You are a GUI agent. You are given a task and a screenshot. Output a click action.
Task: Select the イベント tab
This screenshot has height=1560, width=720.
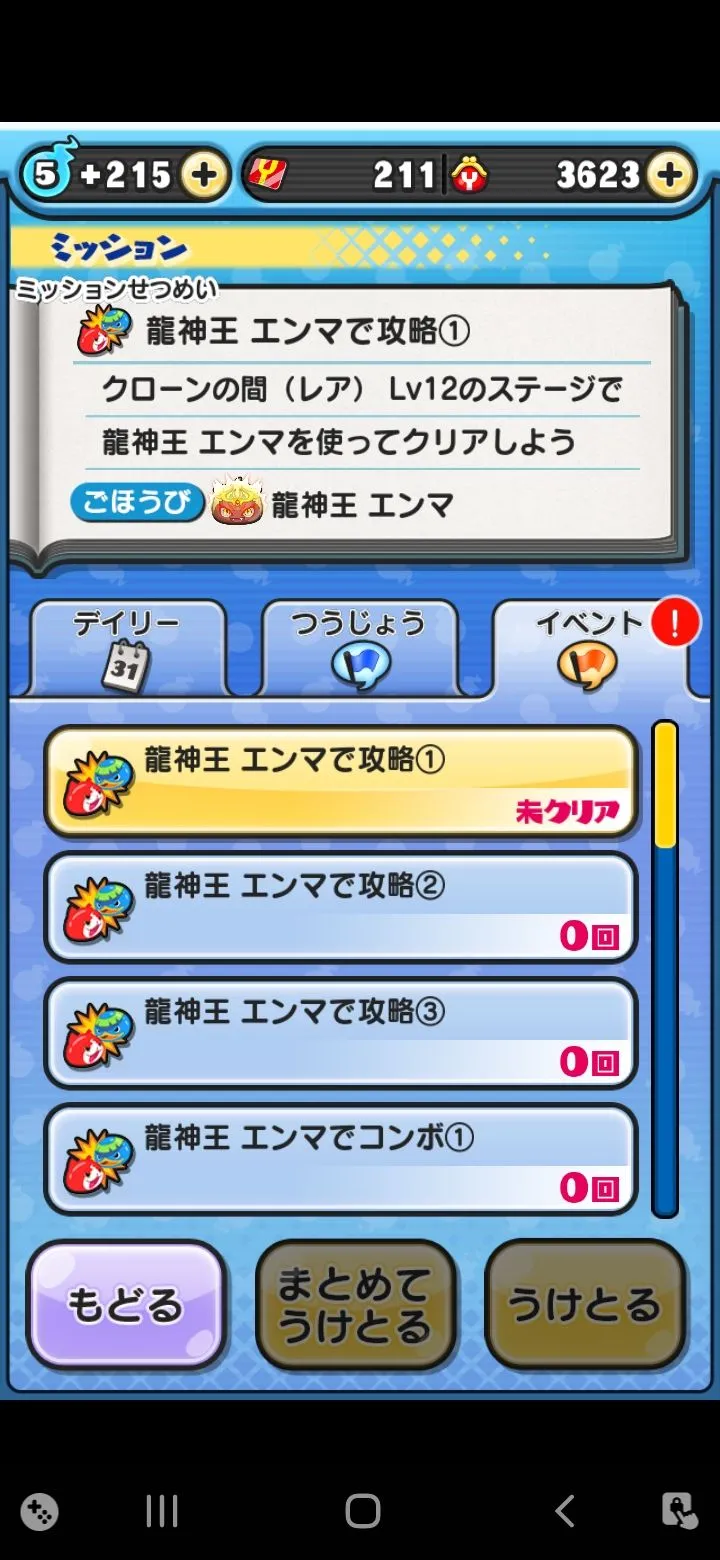(x=590, y=648)
